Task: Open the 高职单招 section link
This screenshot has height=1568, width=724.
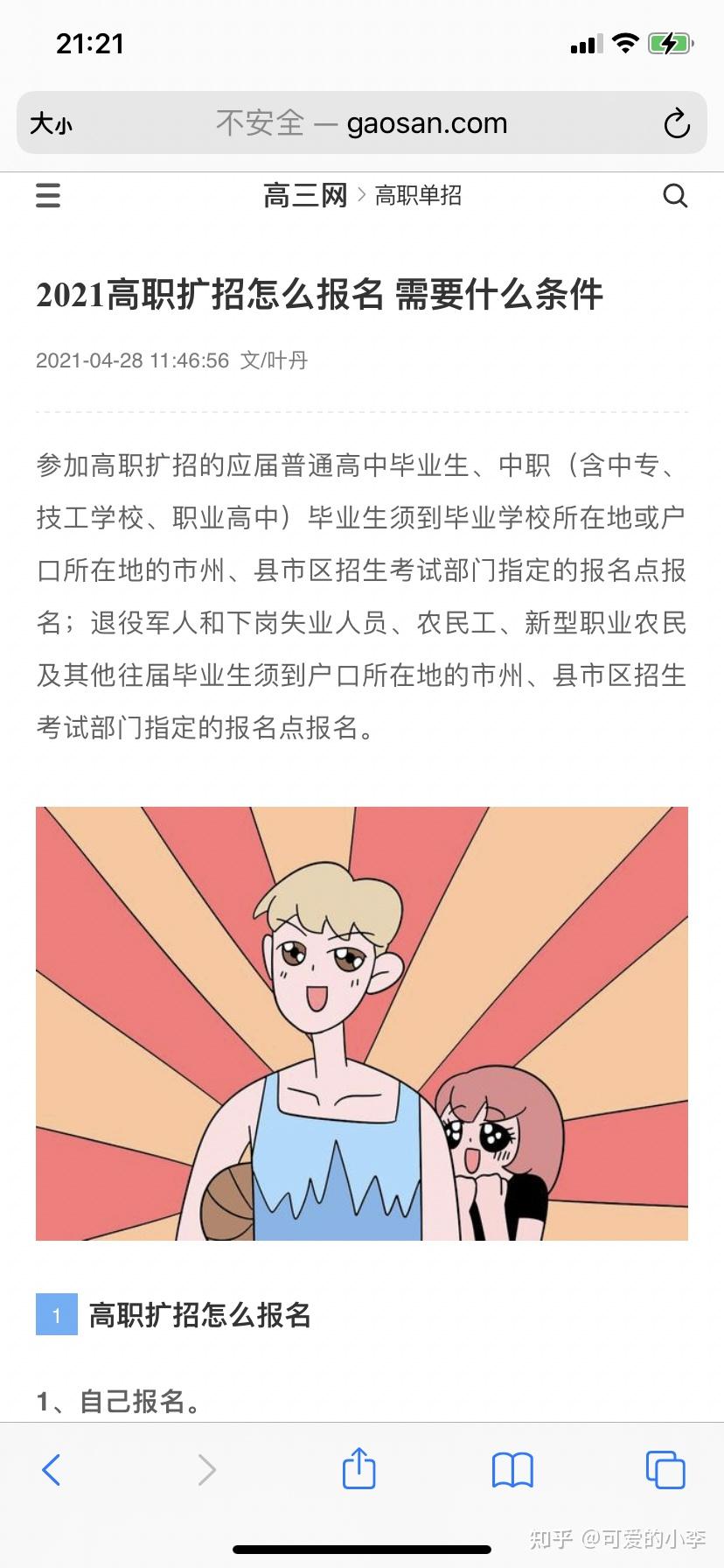Action: tap(418, 195)
